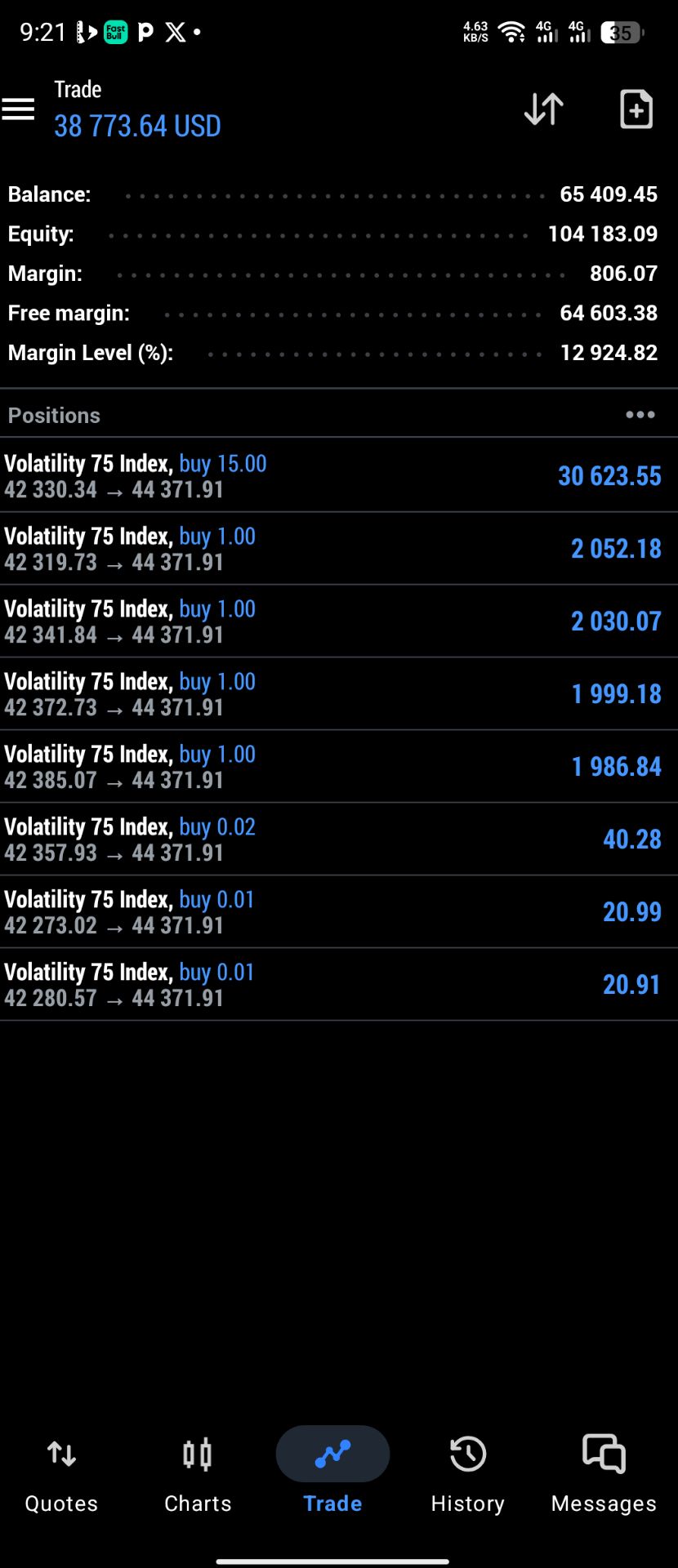Select the position with profit 1 999.18
Screen dimensions: 678x1568
(339, 693)
